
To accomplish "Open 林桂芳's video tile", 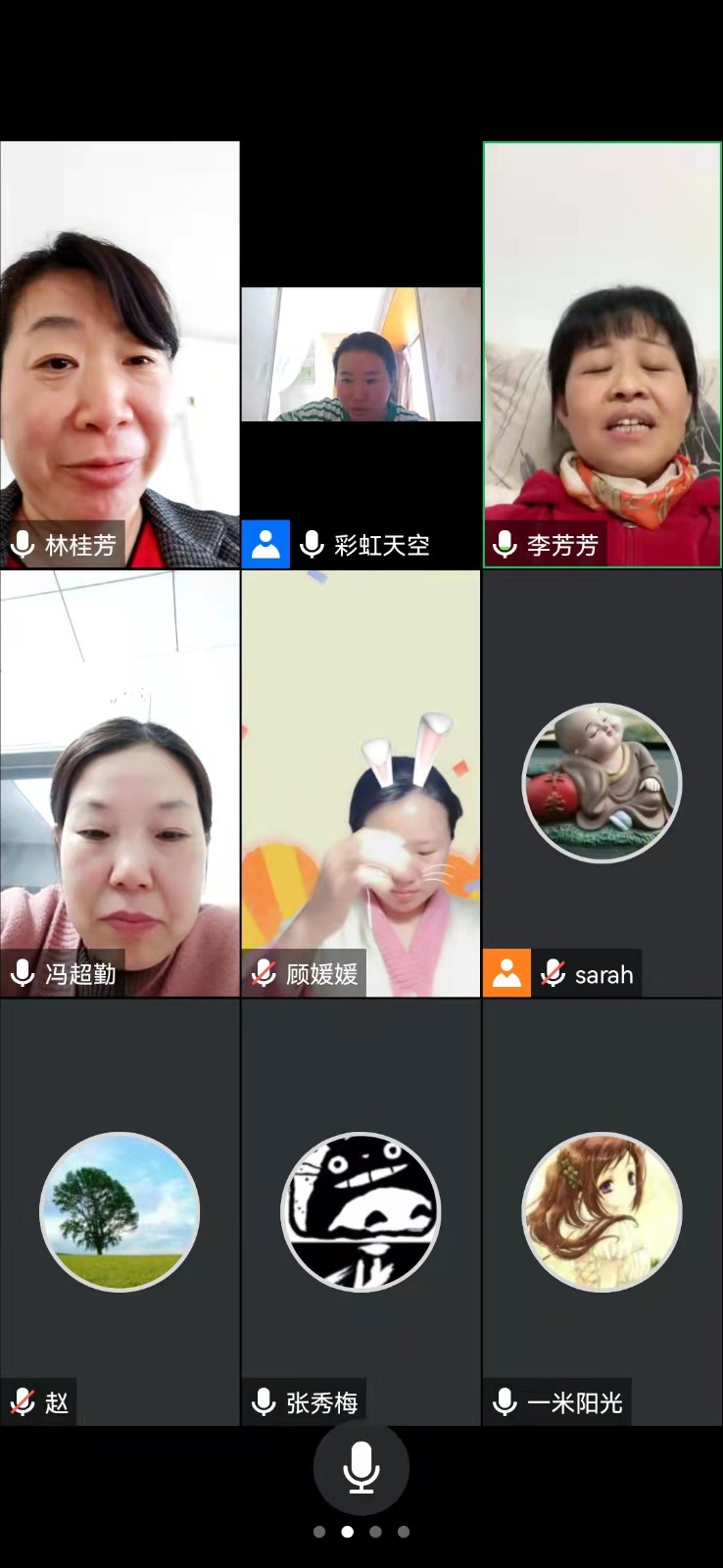I will coord(120,353).
